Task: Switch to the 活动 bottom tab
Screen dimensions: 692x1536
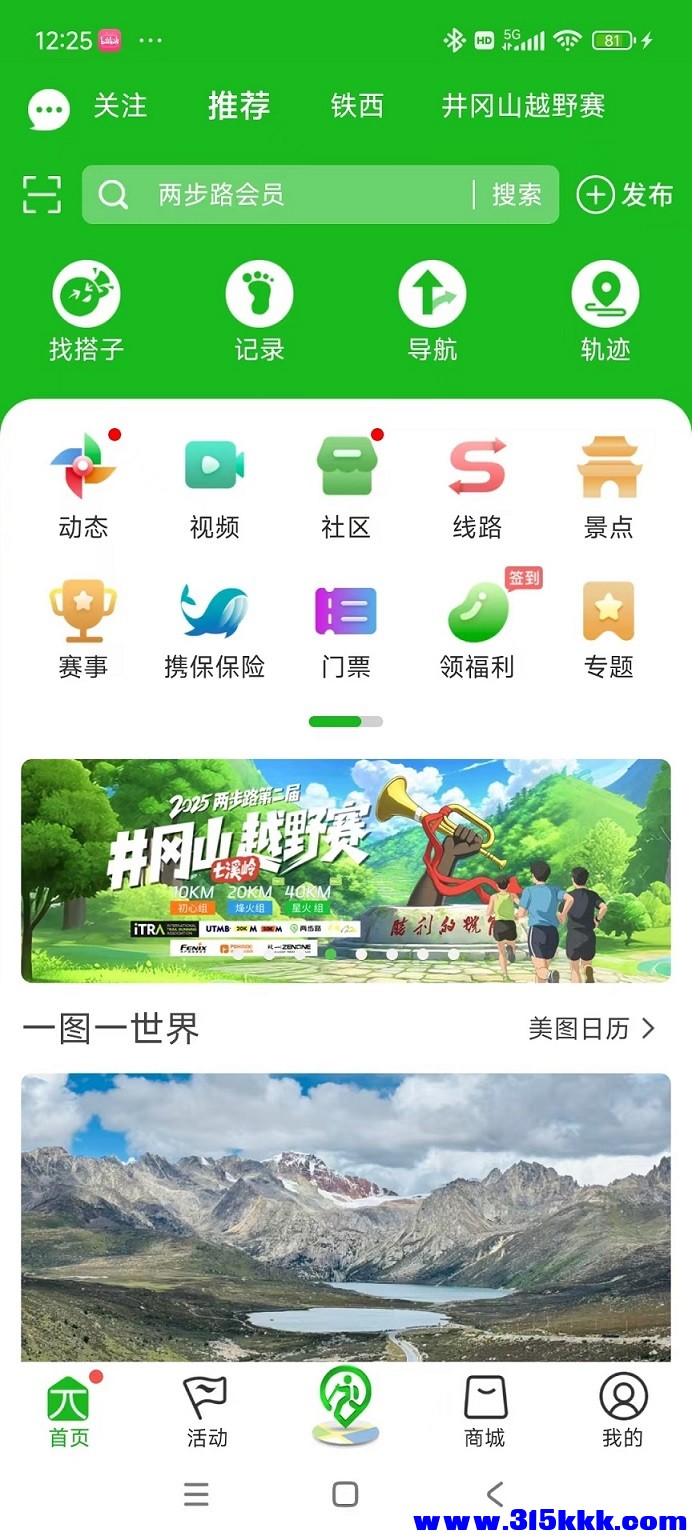Action: [x=207, y=1412]
